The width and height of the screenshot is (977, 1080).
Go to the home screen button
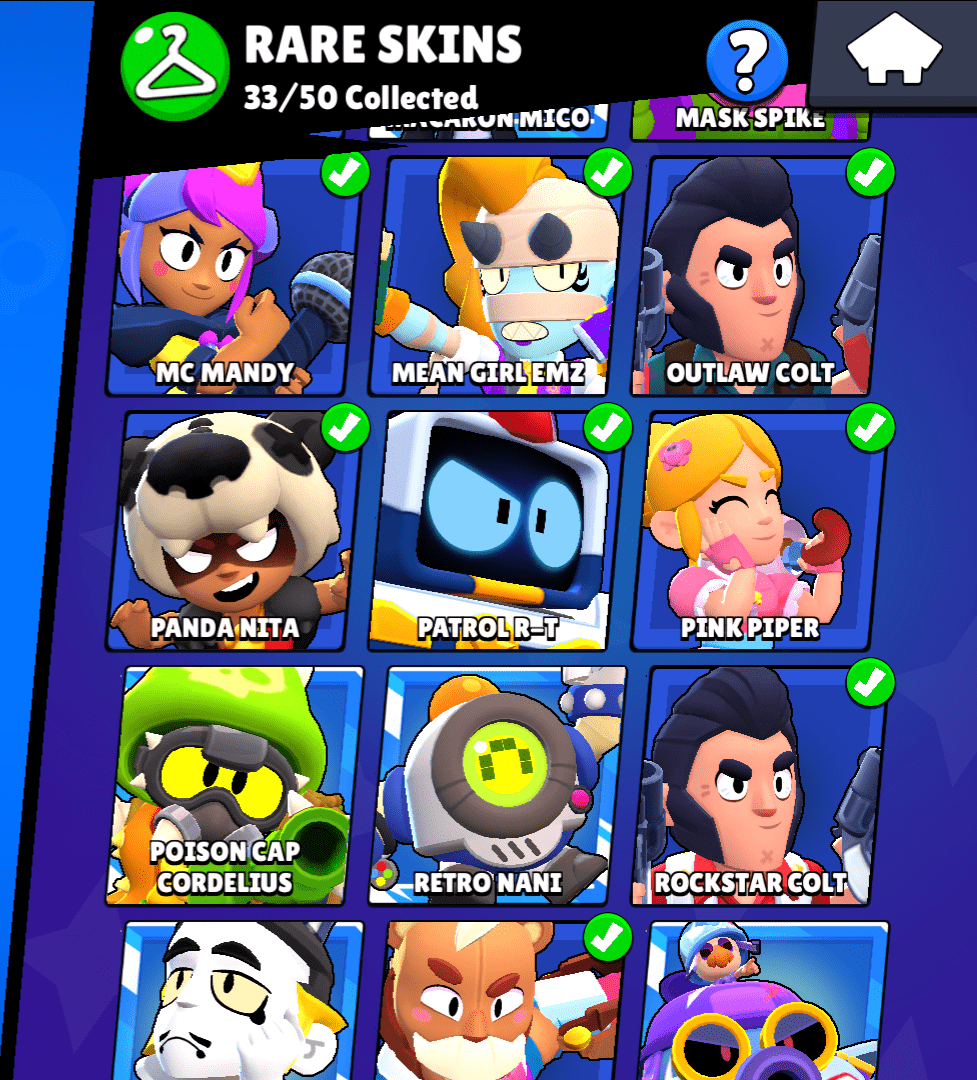click(x=896, y=52)
